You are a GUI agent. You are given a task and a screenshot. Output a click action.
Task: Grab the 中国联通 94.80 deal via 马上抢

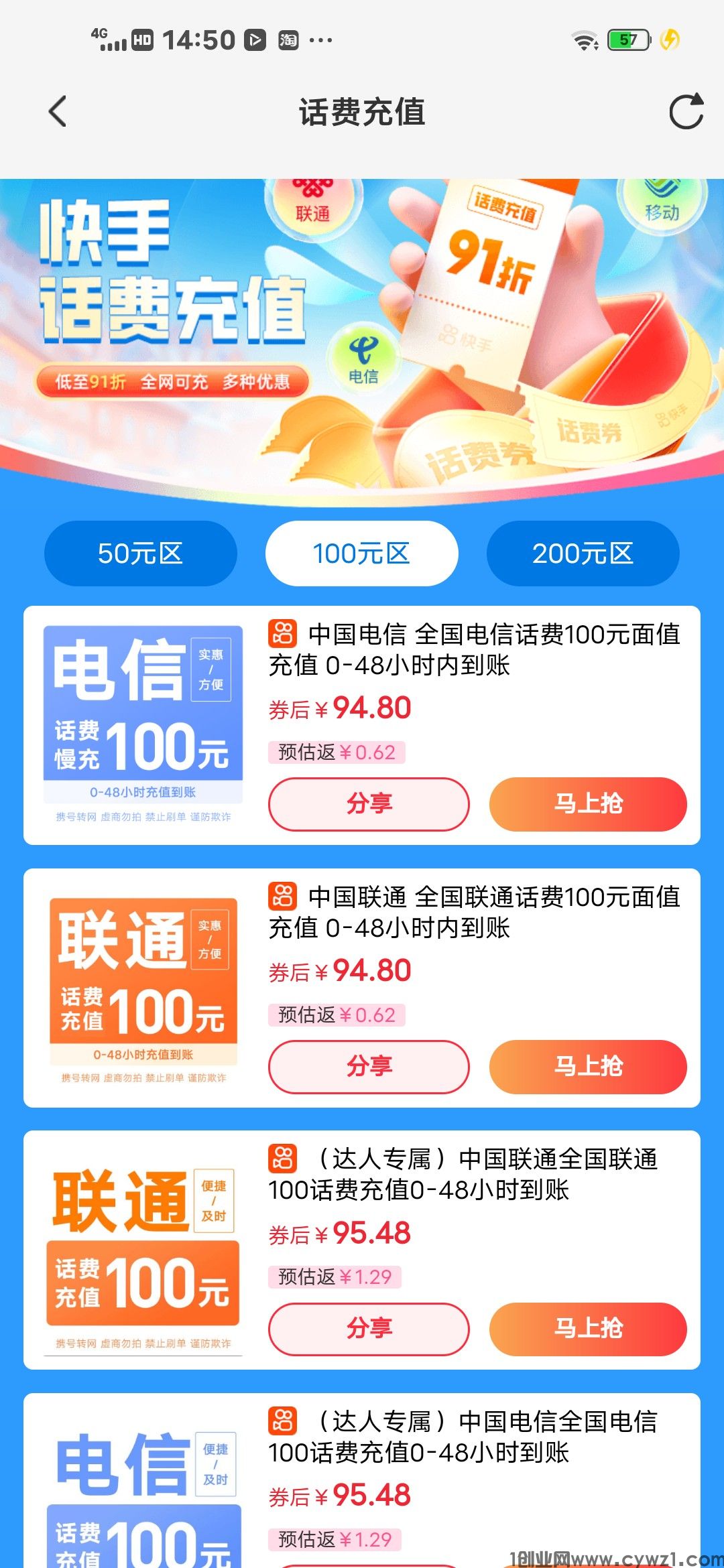point(588,1066)
